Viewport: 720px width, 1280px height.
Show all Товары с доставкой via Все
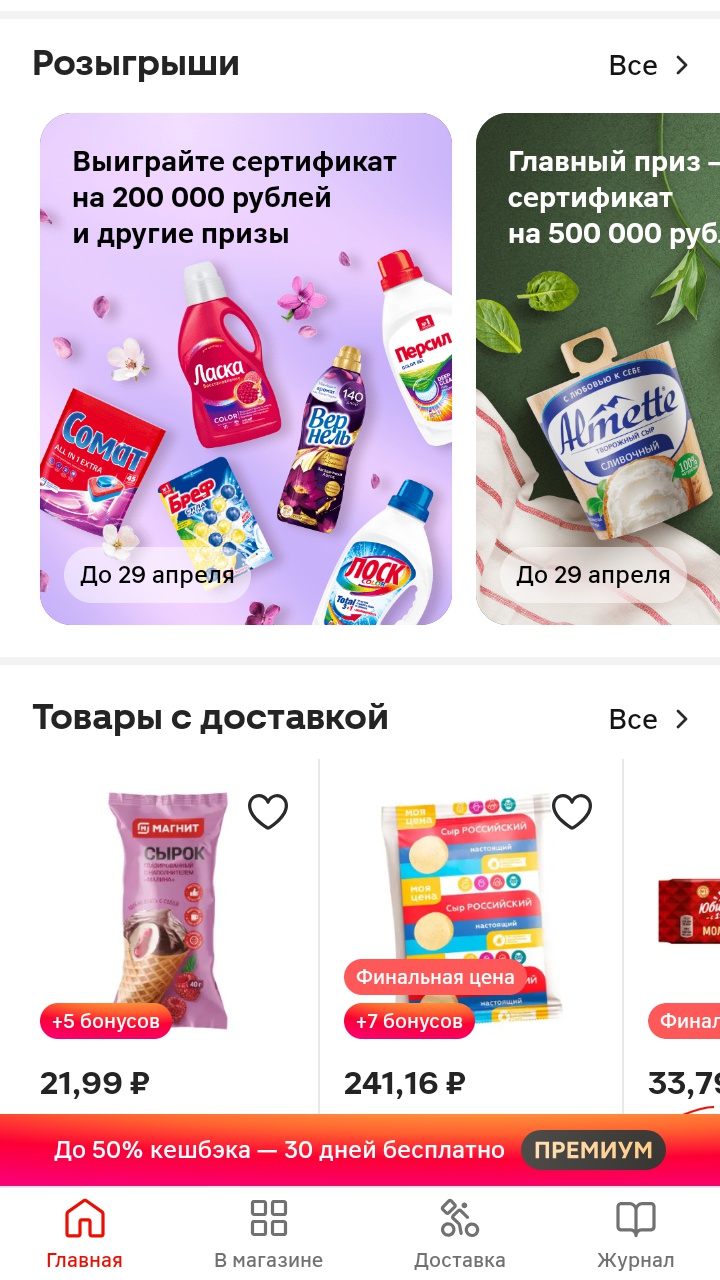pos(649,720)
